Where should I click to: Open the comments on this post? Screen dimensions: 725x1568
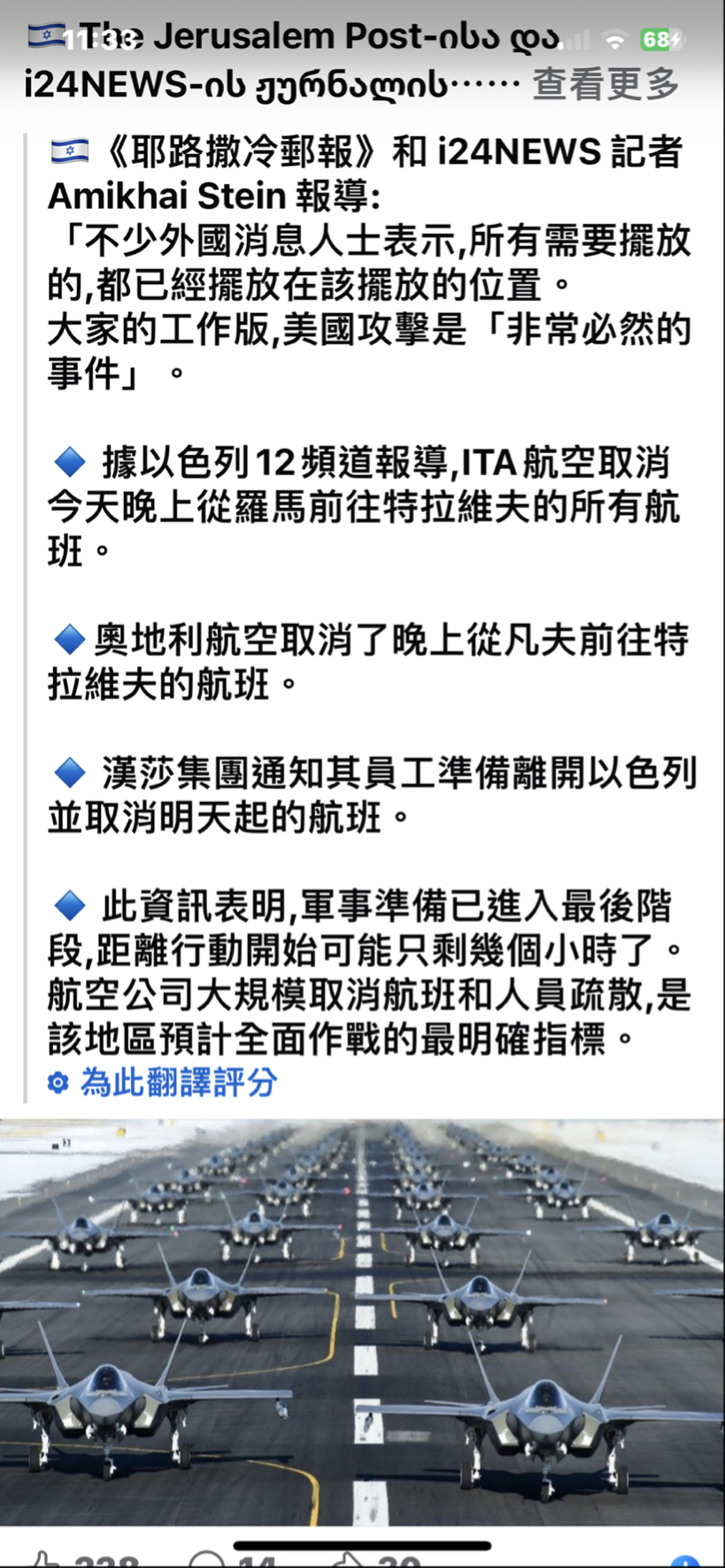(x=209, y=1560)
